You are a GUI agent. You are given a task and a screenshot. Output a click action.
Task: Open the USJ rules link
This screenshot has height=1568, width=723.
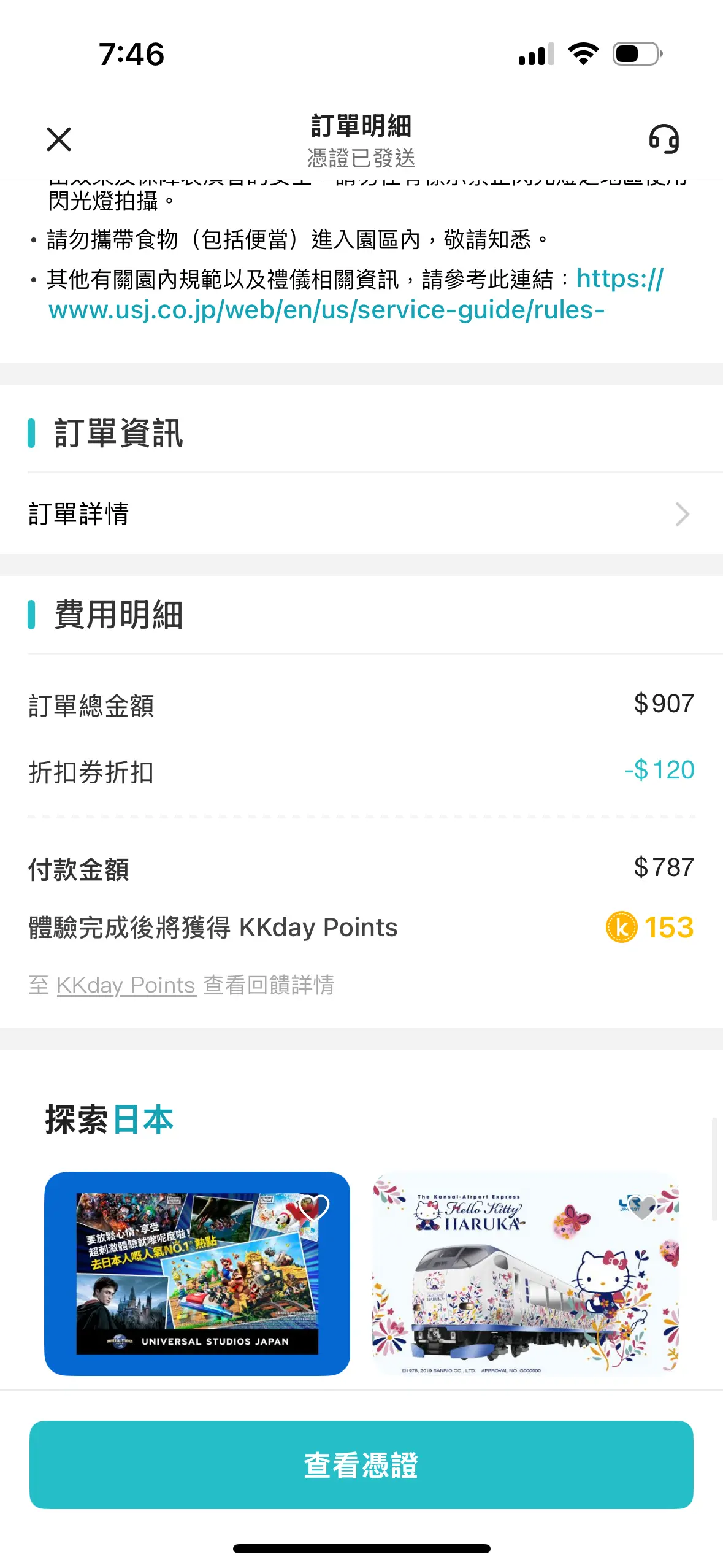point(356,294)
